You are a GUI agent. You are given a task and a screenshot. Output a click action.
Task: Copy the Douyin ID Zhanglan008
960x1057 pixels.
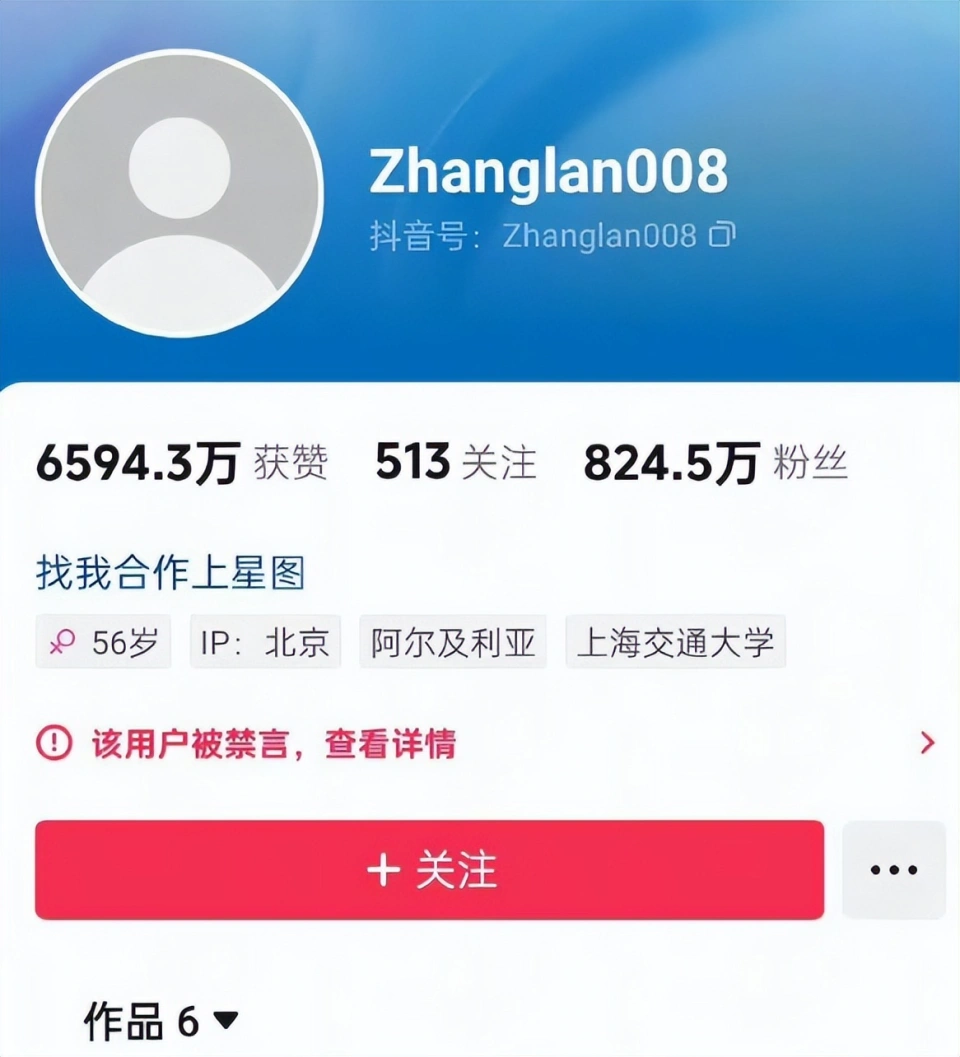(722, 236)
